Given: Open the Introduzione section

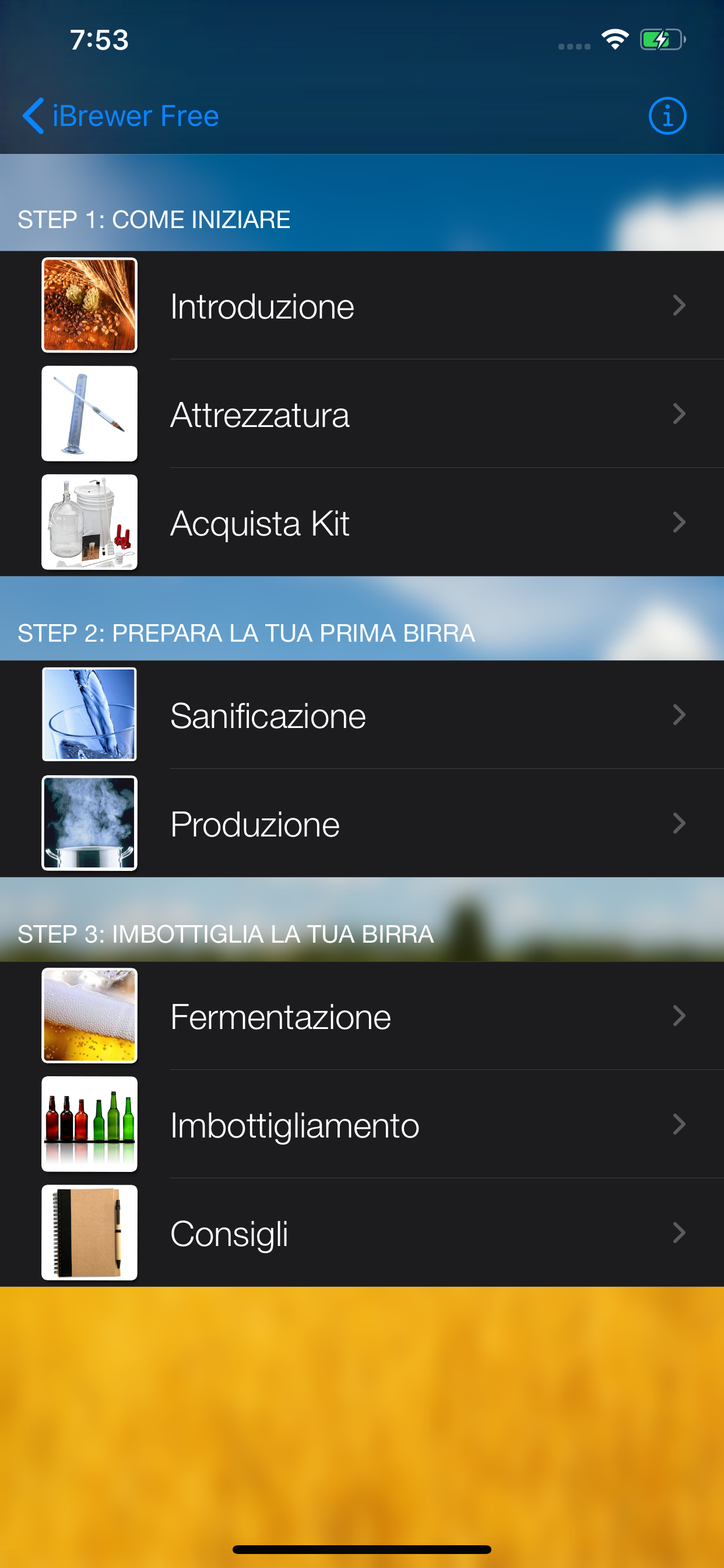Looking at the screenshot, I should pos(361,306).
